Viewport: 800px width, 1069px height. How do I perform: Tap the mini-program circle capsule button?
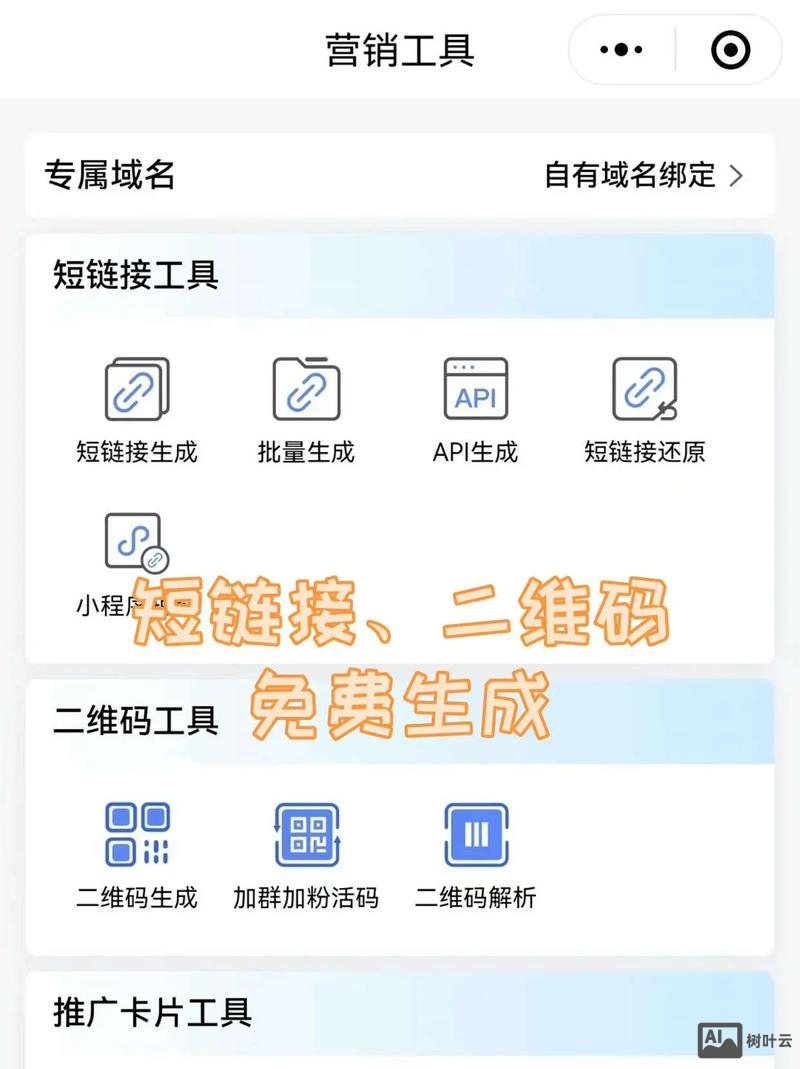[732, 47]
